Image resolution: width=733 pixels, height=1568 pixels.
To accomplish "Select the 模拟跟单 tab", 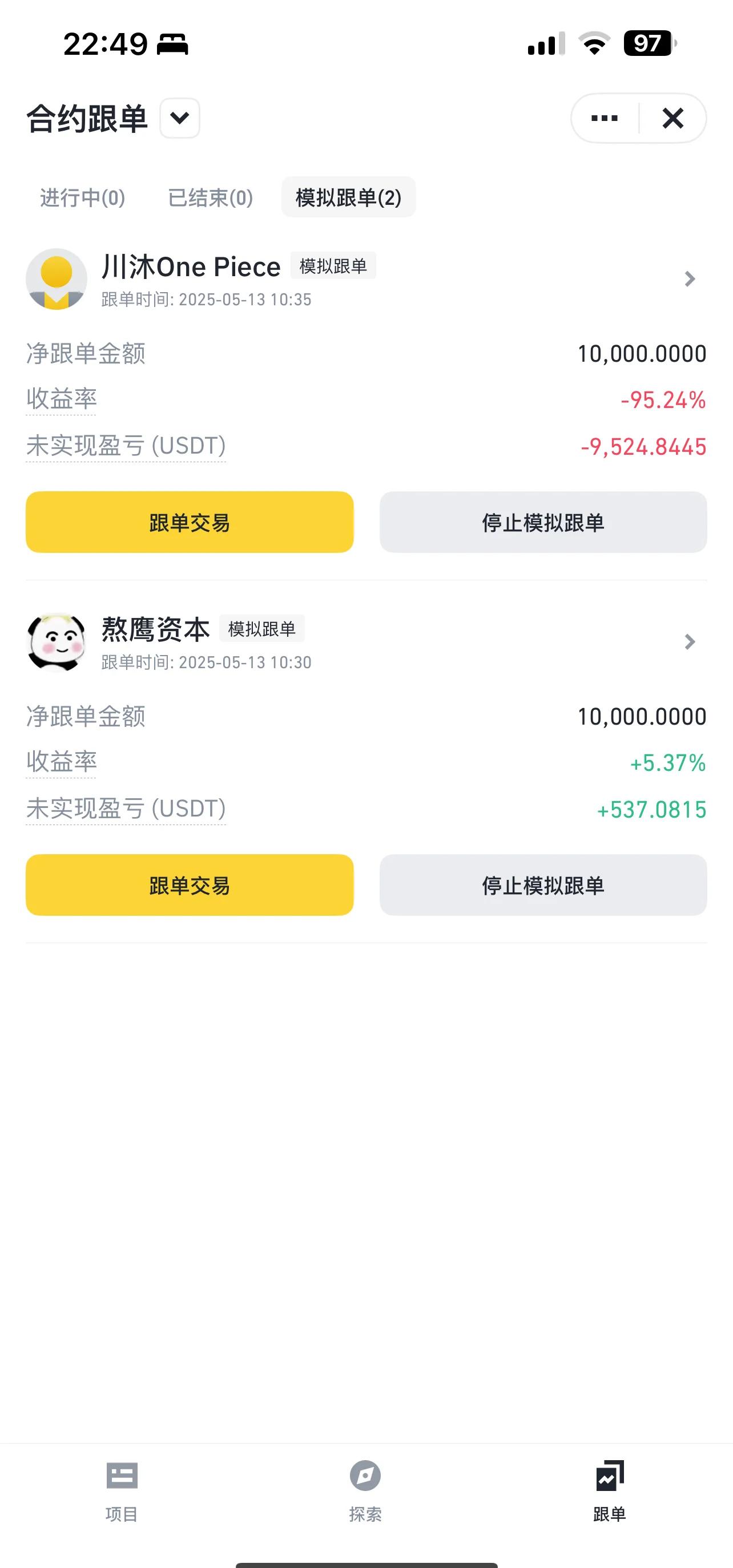I will (x=348, y=197).
